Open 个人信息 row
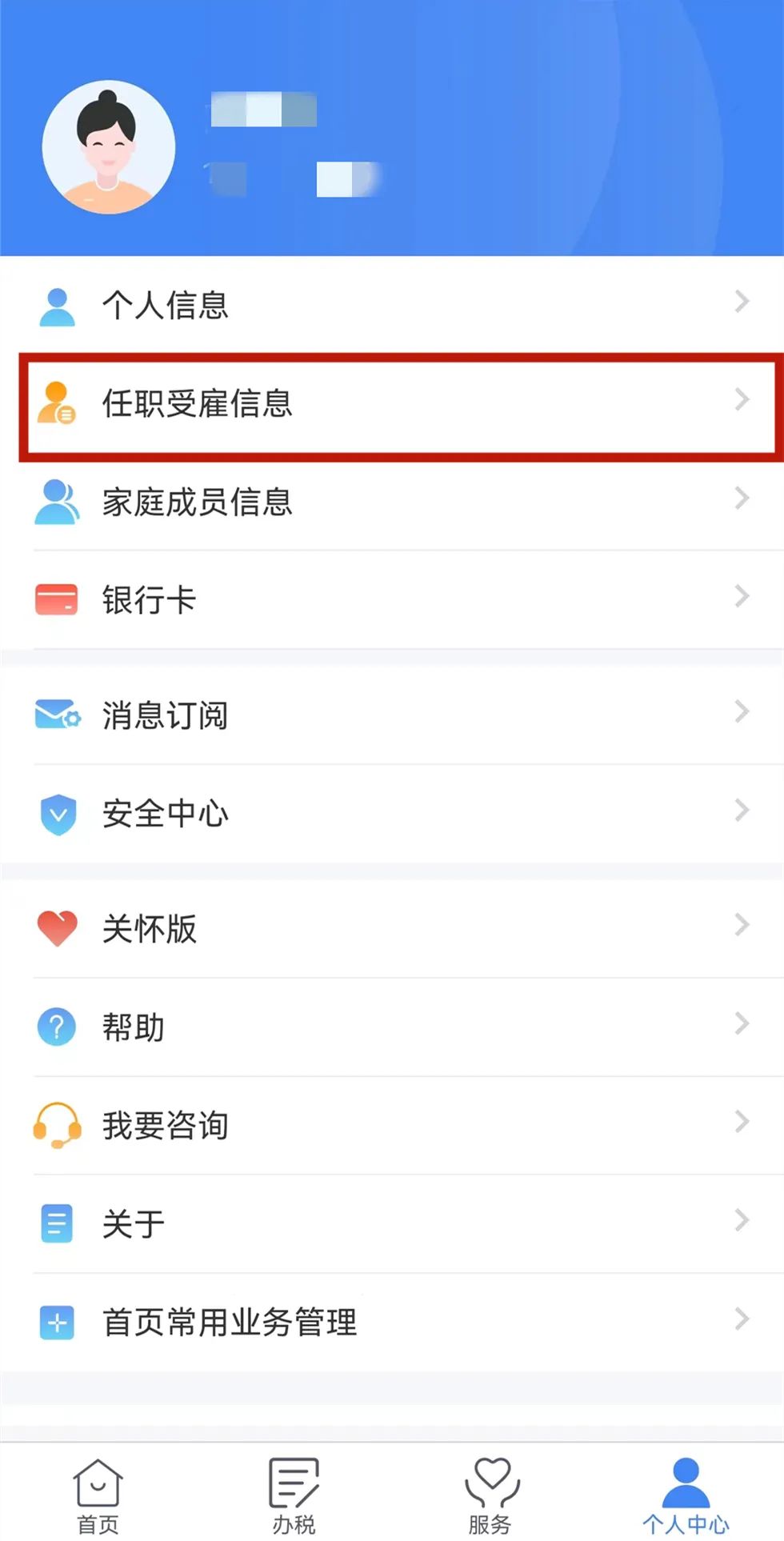The height and width of the screenshot is (1541, 784). (392, 305)
